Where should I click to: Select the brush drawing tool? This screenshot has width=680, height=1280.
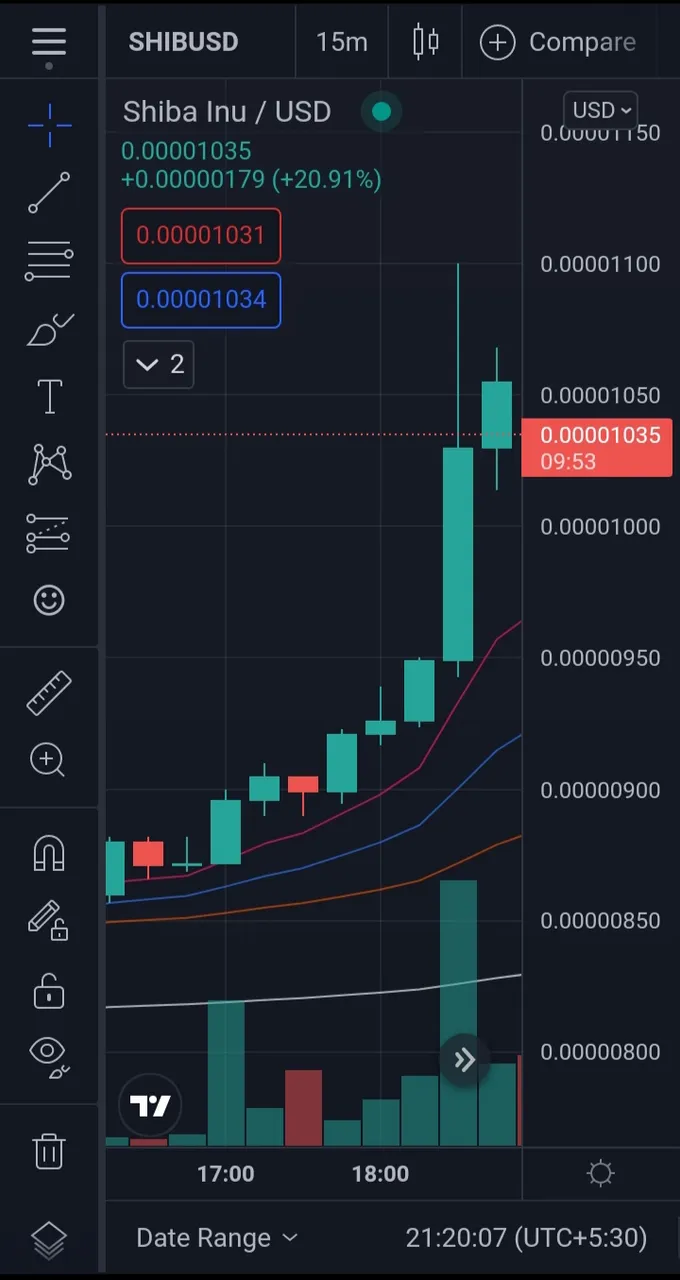(49, 330)
